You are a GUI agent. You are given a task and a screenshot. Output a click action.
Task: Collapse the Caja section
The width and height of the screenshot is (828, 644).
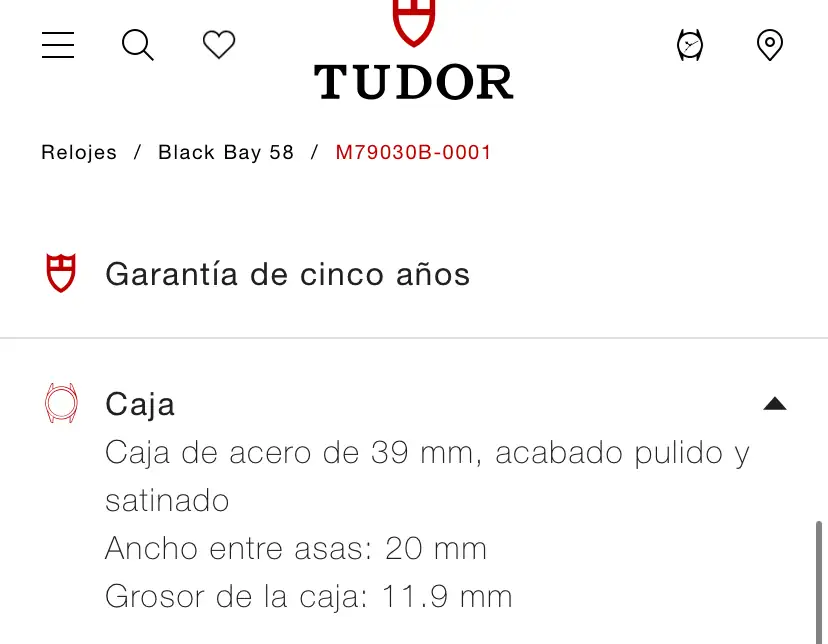click(775, 404)
